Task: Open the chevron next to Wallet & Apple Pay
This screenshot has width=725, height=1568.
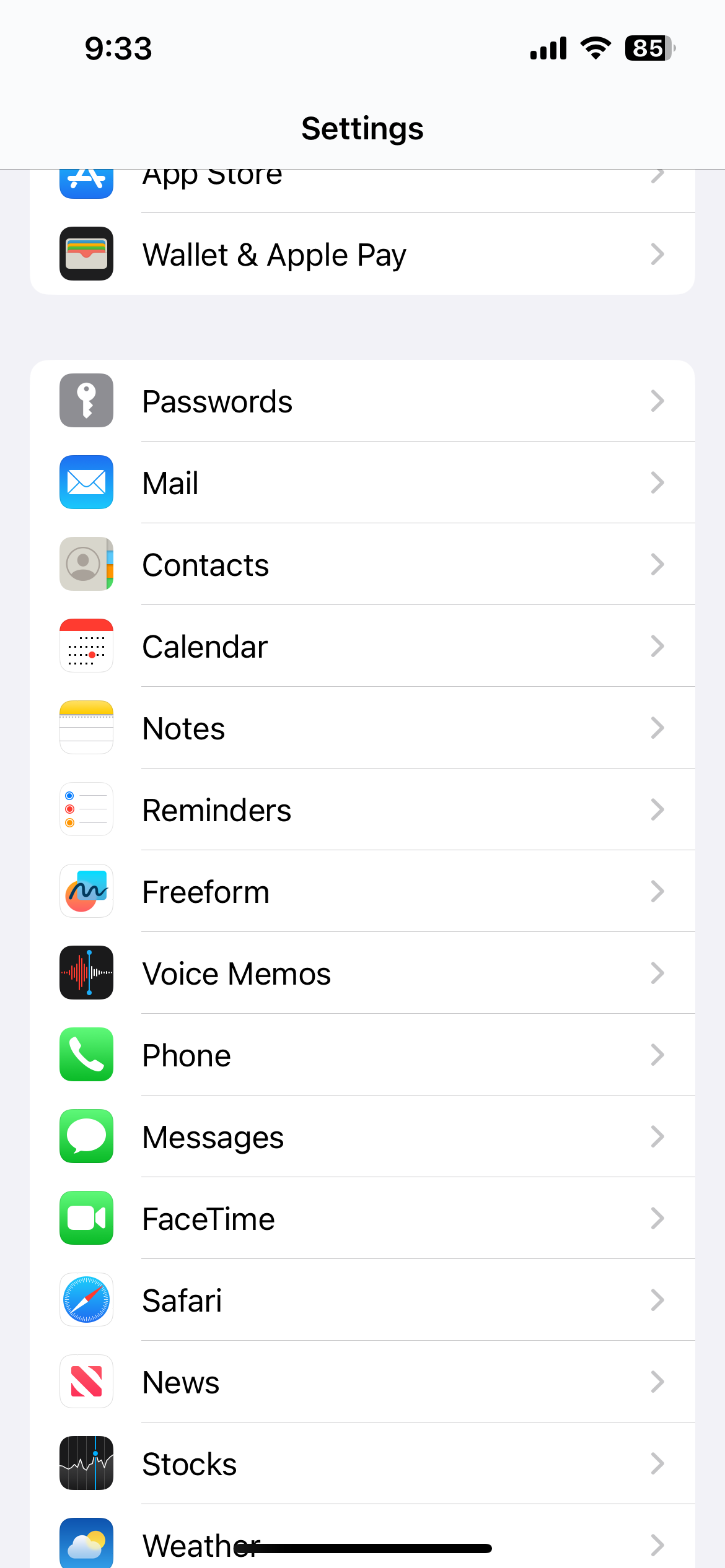Action: 657,254
